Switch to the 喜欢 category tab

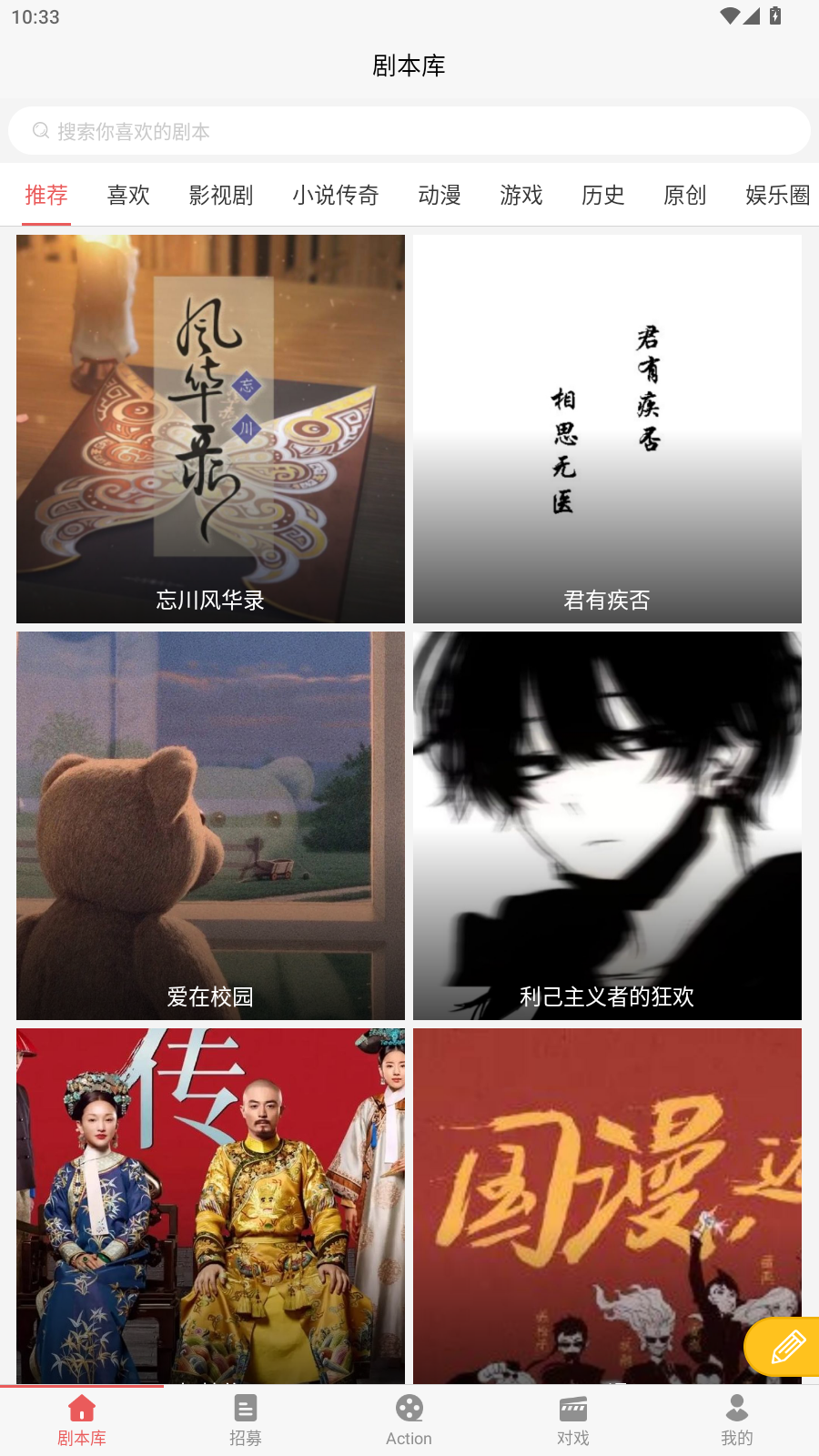[x=128, y=195]
